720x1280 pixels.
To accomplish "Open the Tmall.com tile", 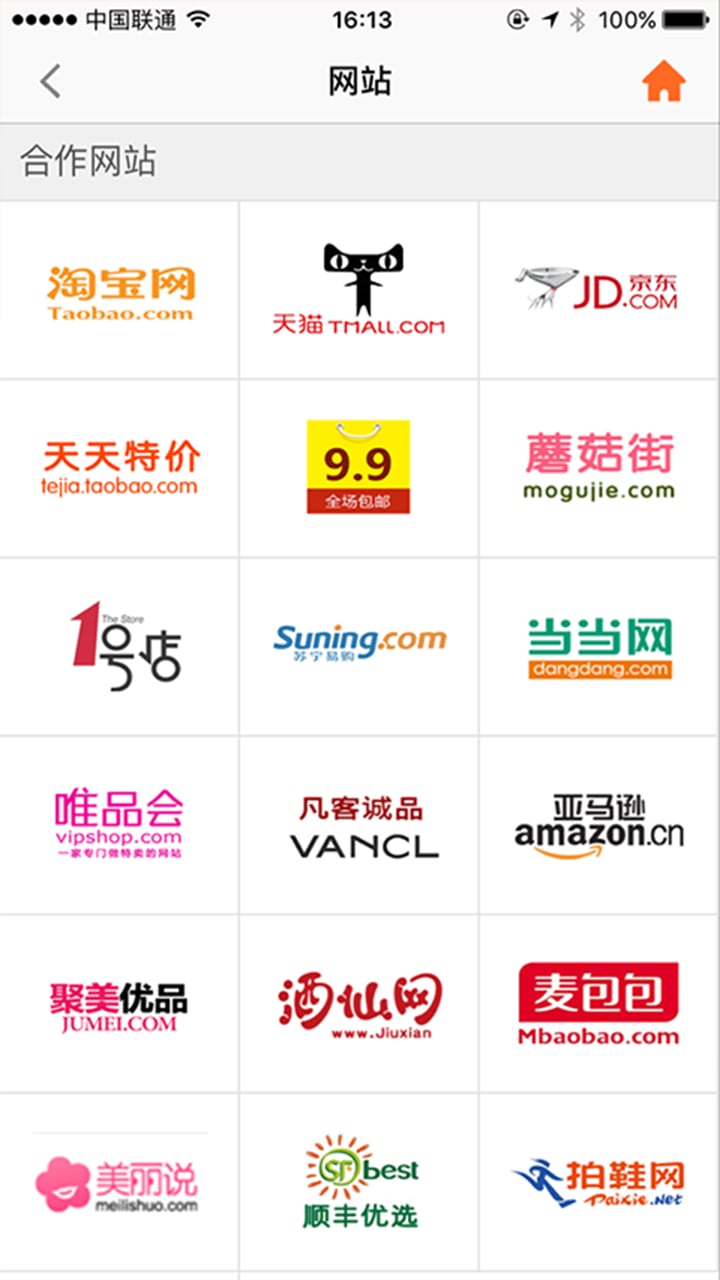I will [x=359, y=290].
